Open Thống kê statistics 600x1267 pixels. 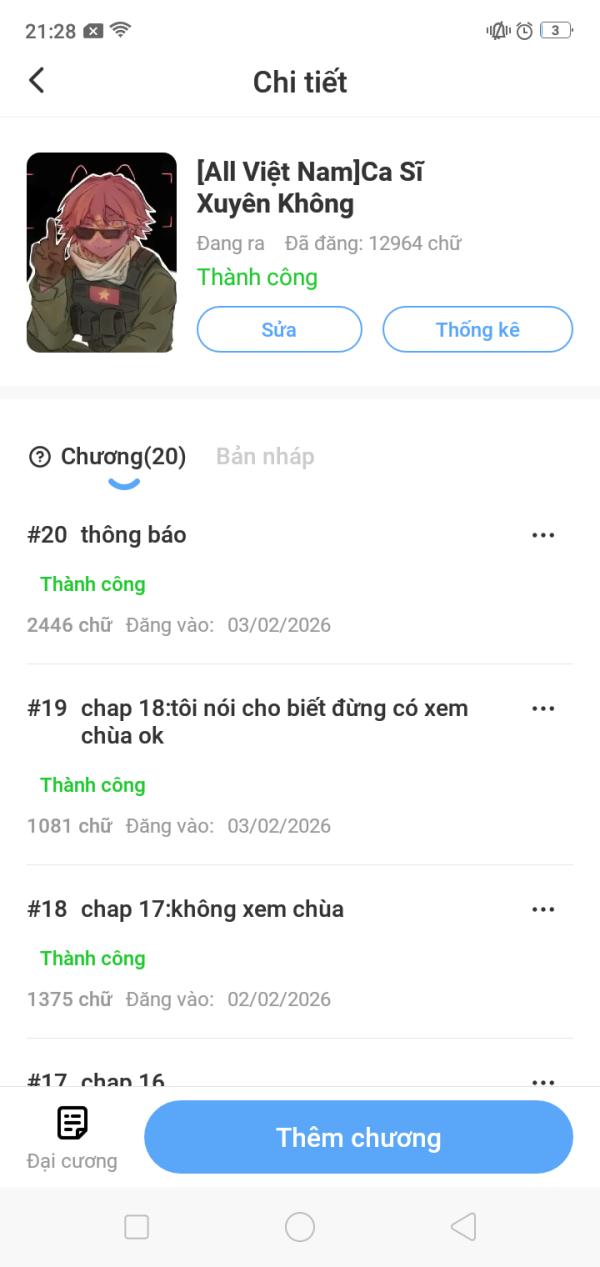[478, 329]
